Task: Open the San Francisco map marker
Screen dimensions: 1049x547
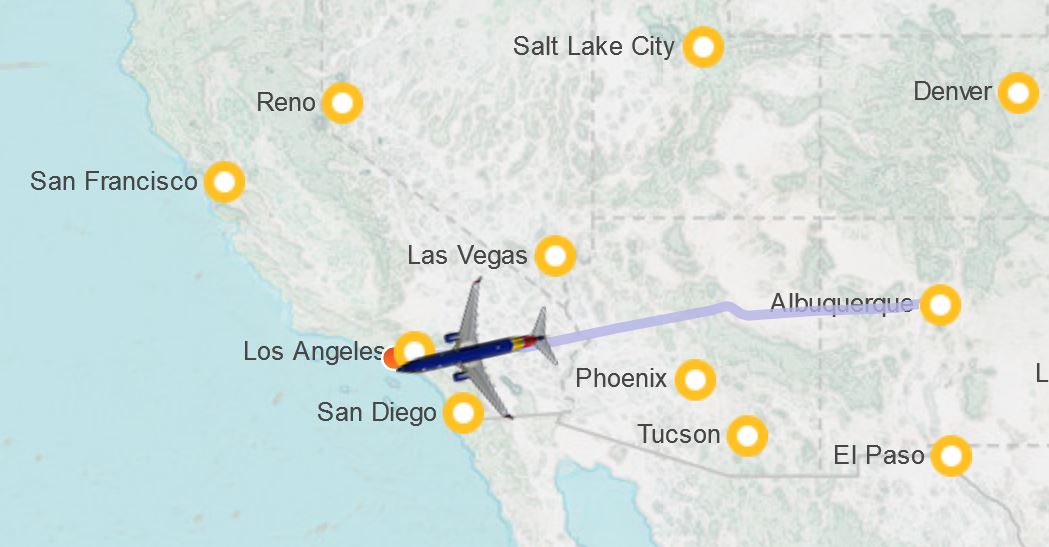Action: 224,182
